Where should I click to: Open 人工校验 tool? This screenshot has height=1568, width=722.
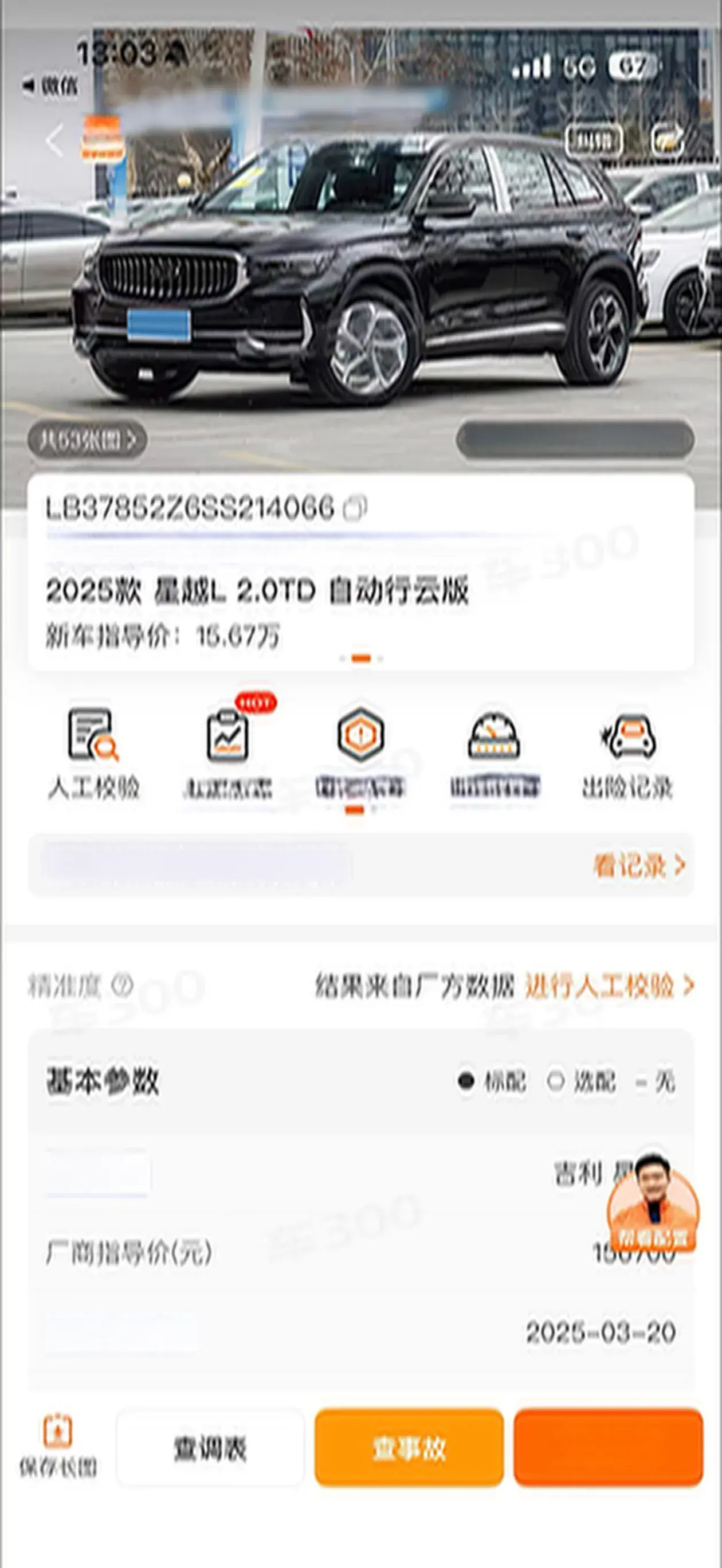[x=93, y=754]
